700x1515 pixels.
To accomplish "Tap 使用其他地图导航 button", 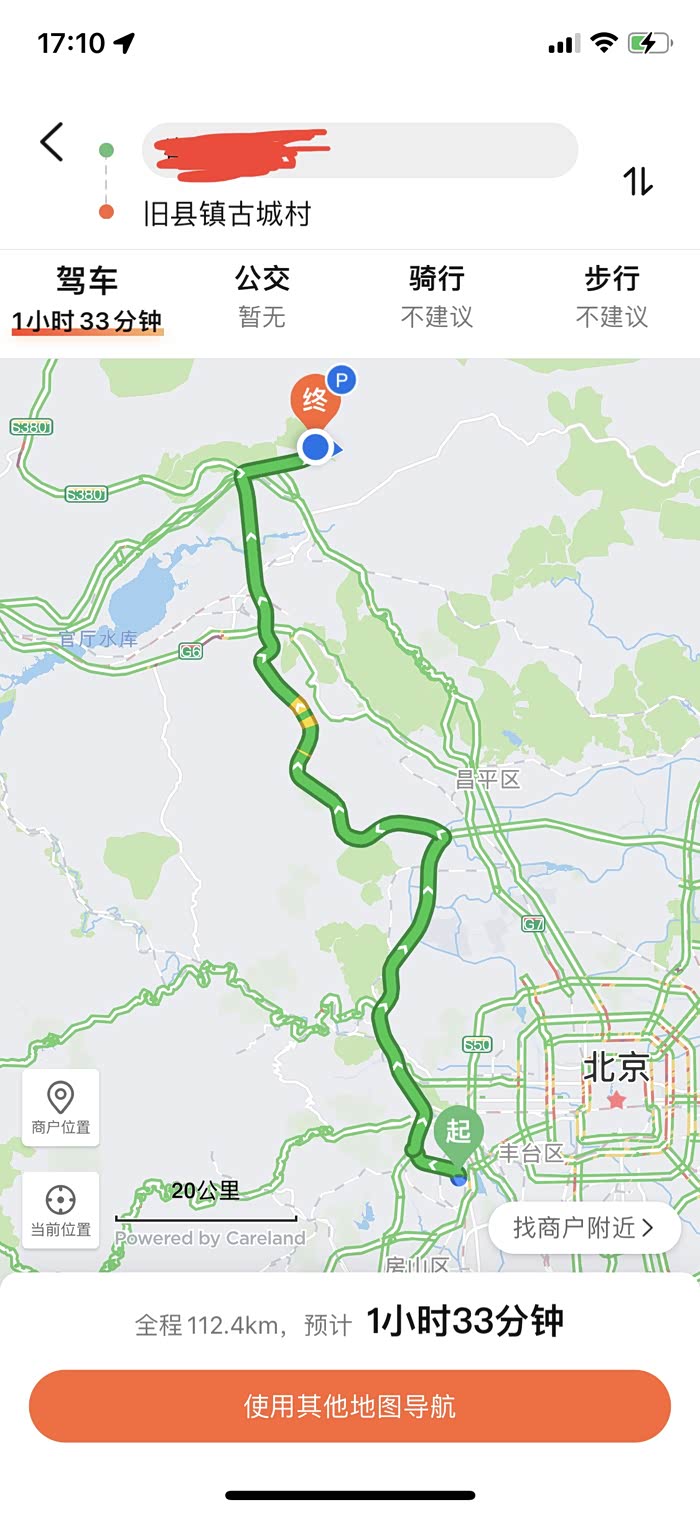I will coord(350,1406).
